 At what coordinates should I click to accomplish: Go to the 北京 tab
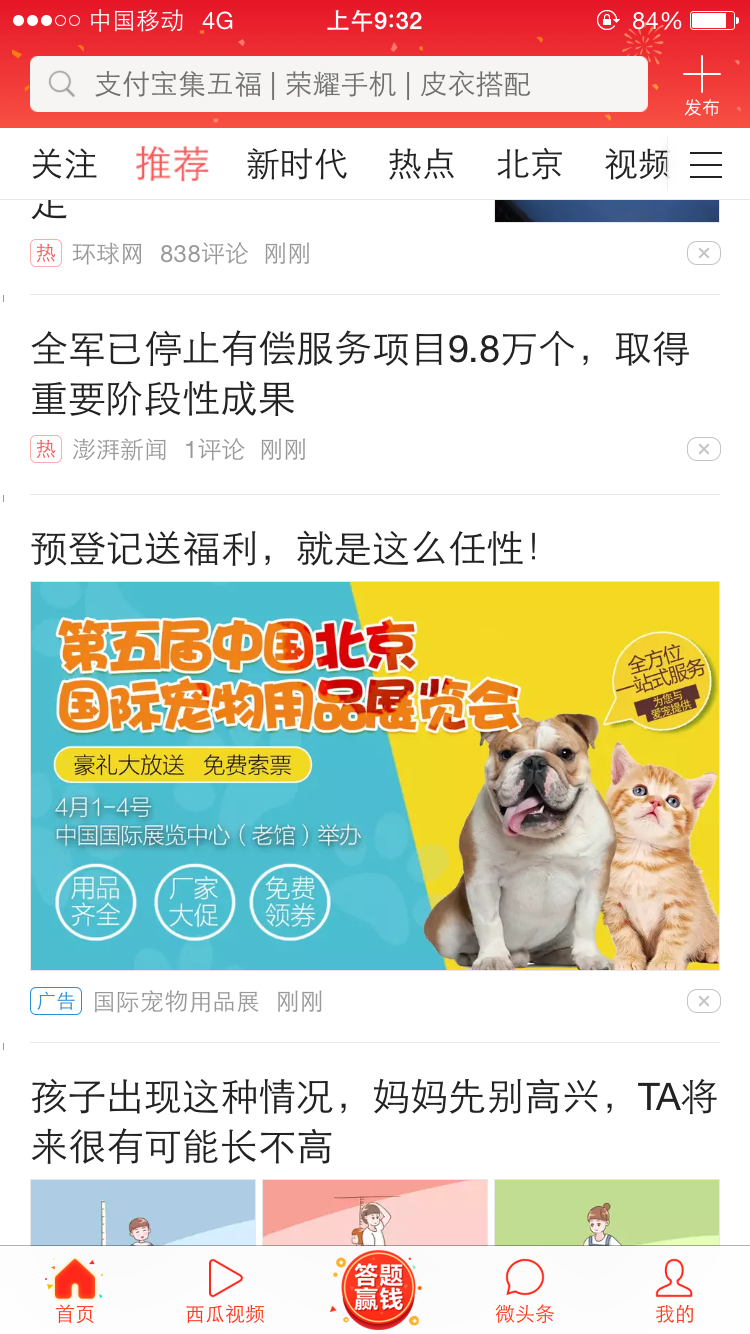click(529, 164)
